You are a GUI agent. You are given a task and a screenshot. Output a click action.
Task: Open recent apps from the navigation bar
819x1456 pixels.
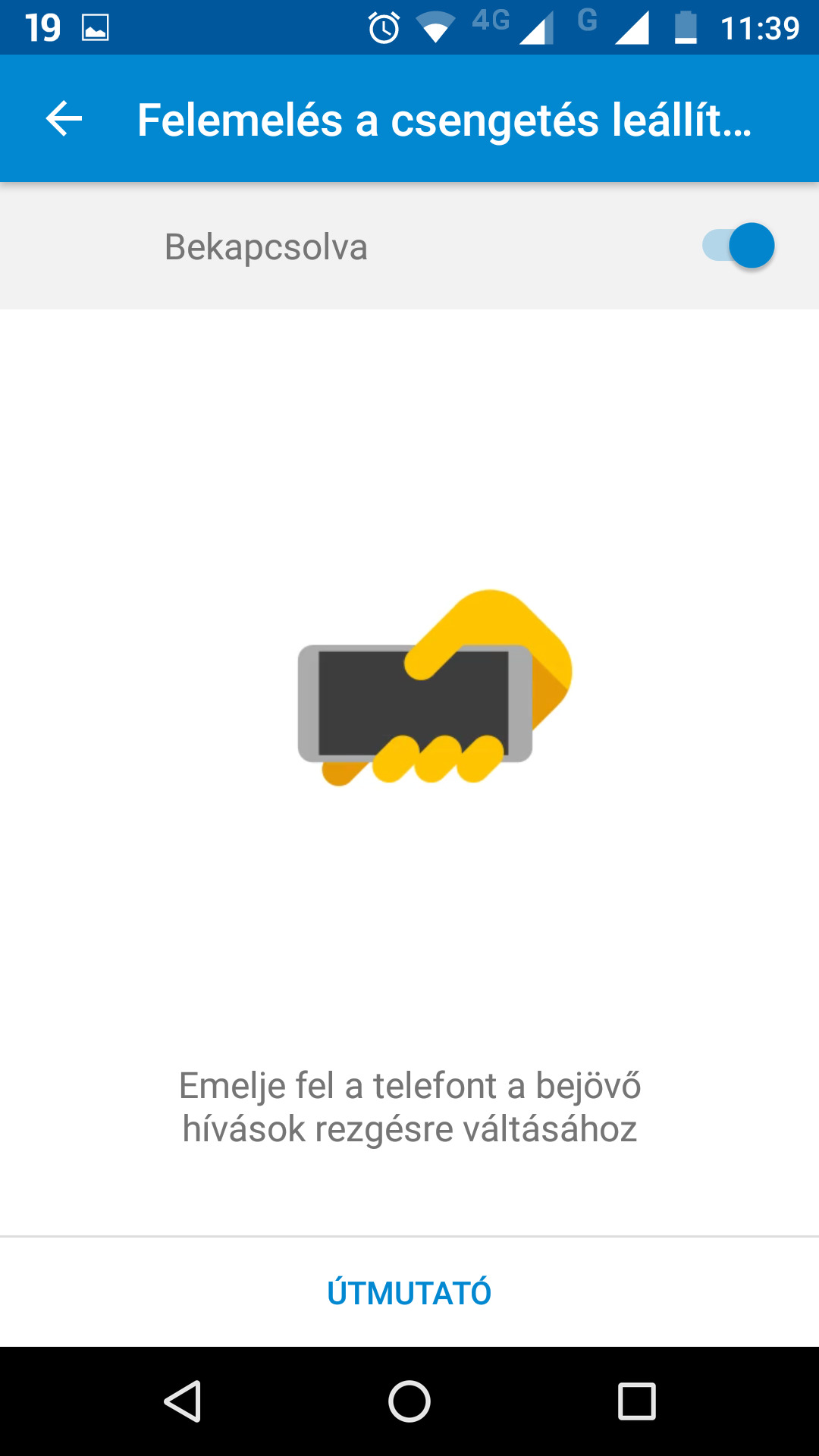click(x=637, y=1401)
